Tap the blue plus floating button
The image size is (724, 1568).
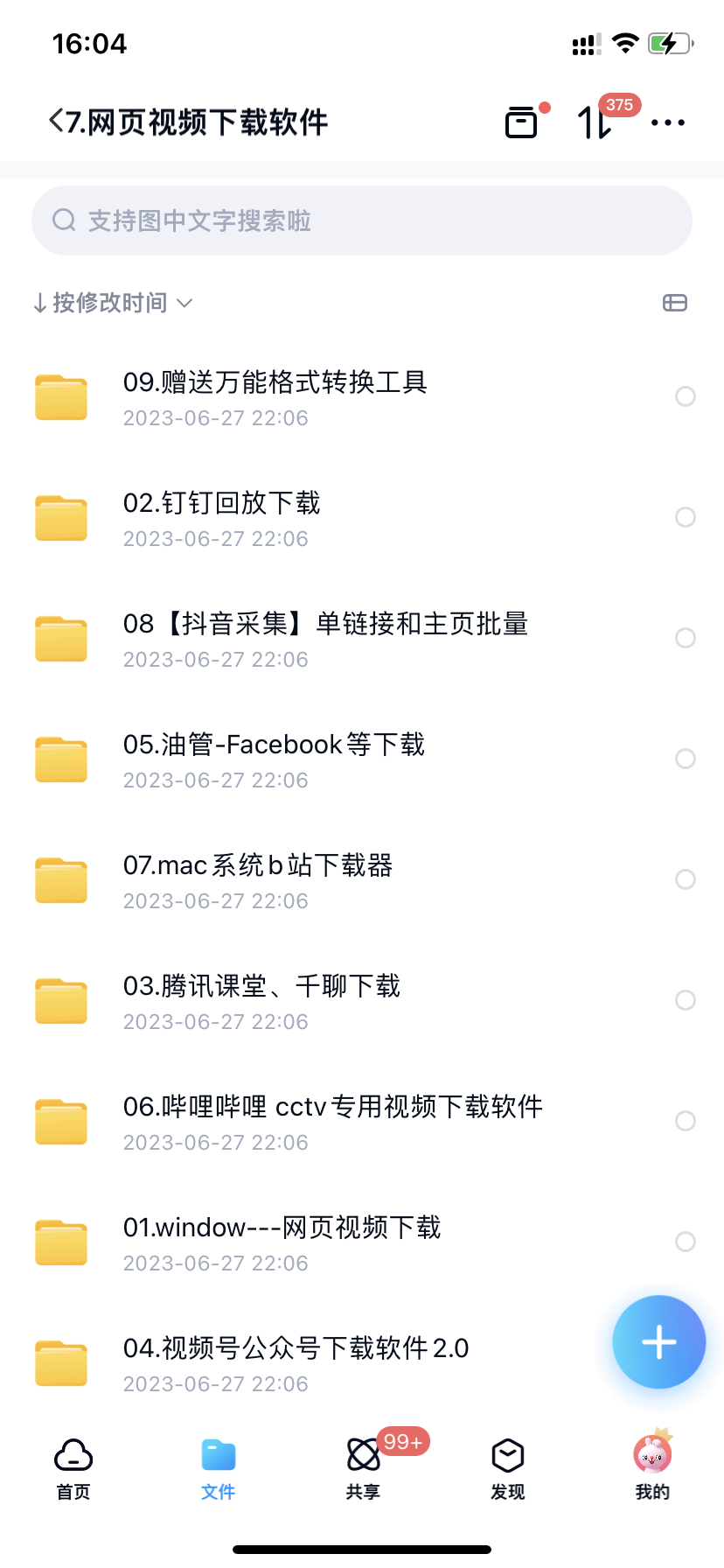[x=658, y=1342]
